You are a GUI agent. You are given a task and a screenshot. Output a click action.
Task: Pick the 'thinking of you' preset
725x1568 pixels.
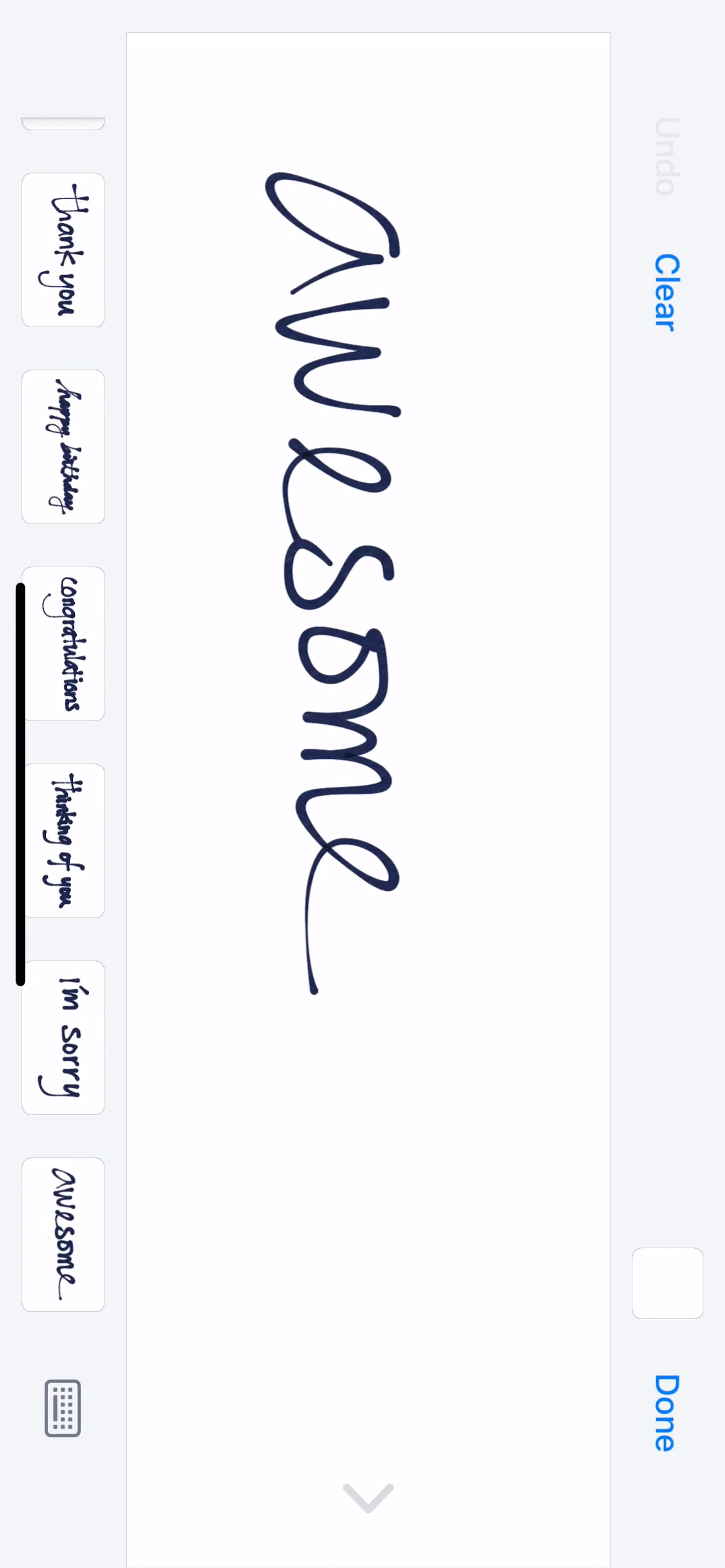(x=63, y=840)
